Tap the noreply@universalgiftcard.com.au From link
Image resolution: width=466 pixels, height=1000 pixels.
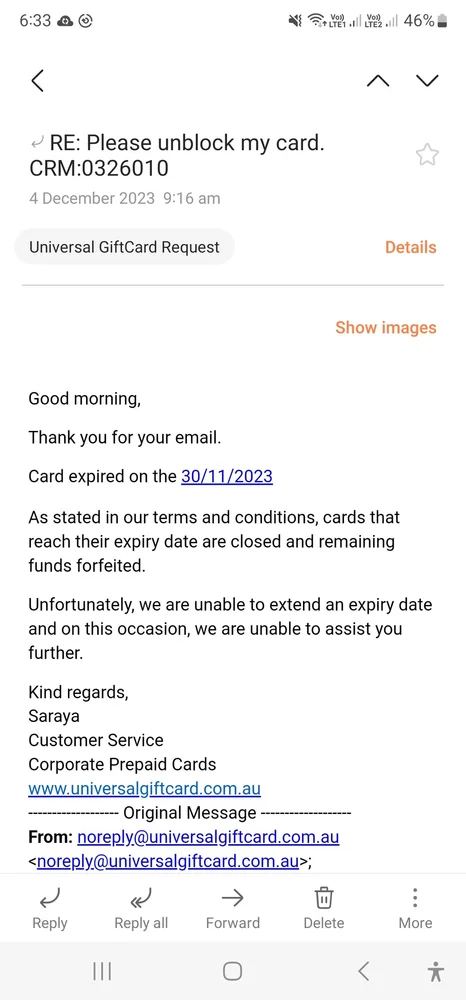[x=208, y=837]
